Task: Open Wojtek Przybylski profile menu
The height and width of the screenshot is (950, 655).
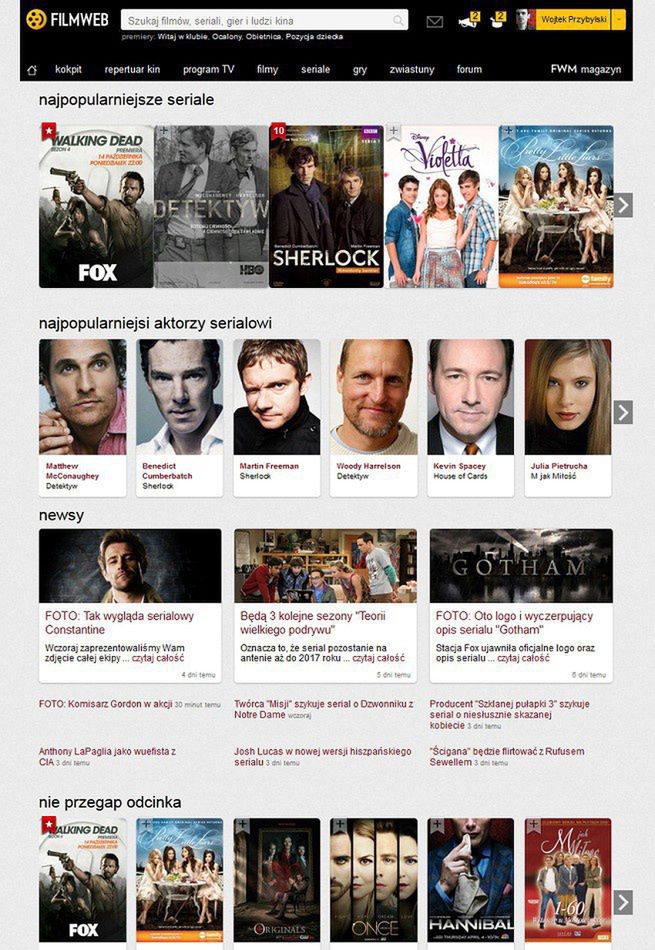Action: click(x=571, y=20)
